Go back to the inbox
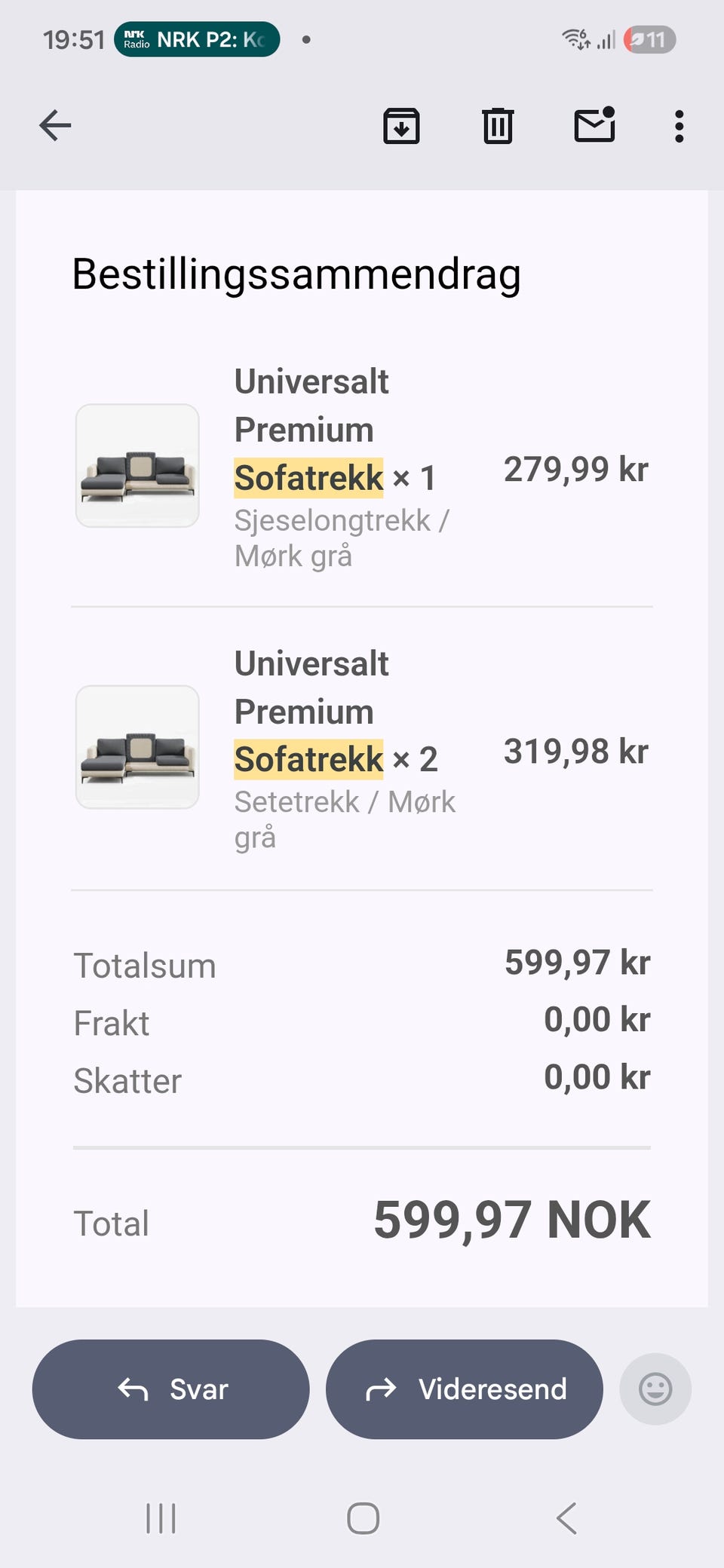The height and width of the screenshot is (1568, 724). 55,125
